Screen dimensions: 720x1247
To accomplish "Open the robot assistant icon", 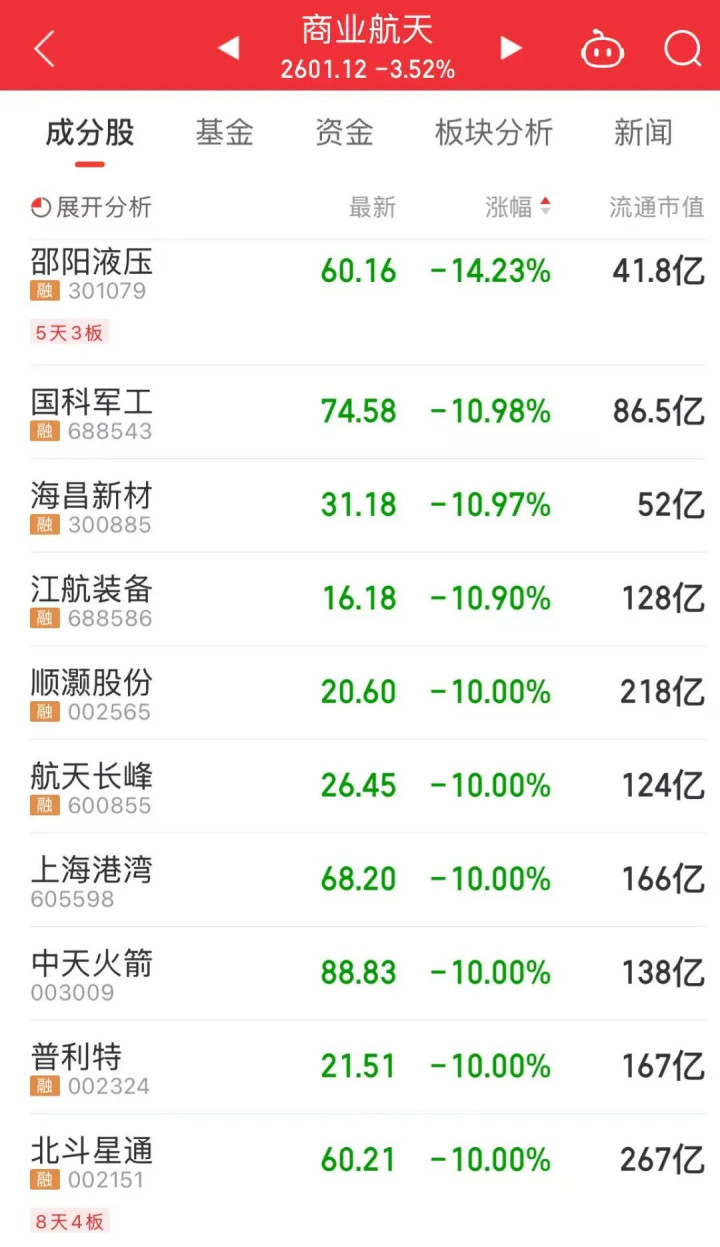I will [603, 47].
